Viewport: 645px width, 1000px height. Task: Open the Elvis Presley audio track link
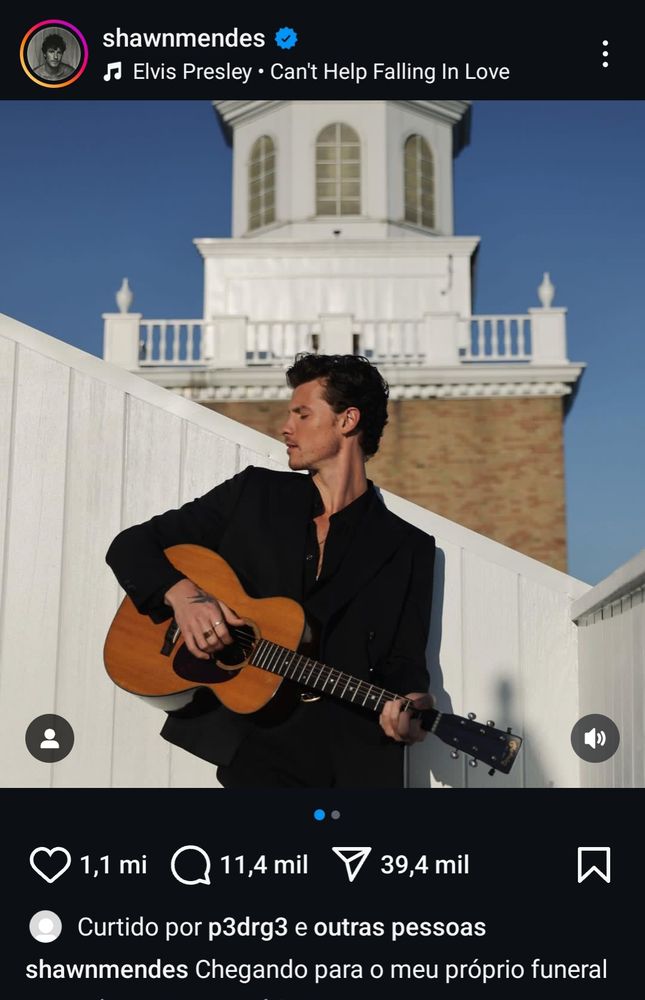pyautogui.click(x=306, y=71)
